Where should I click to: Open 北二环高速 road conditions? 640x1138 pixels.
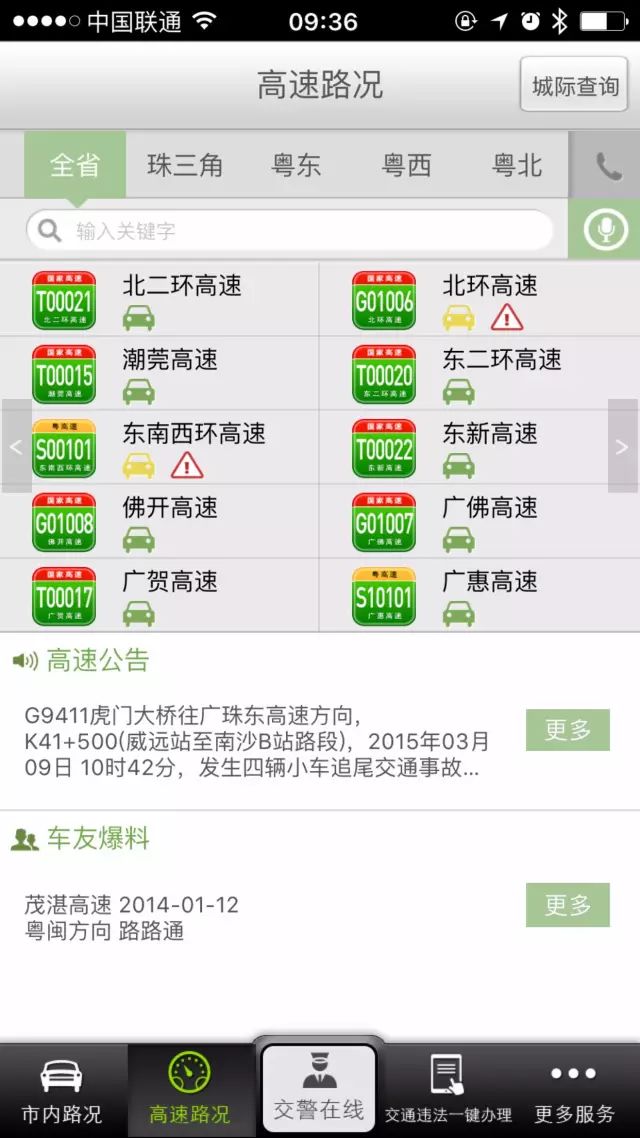tap(160, 299)
